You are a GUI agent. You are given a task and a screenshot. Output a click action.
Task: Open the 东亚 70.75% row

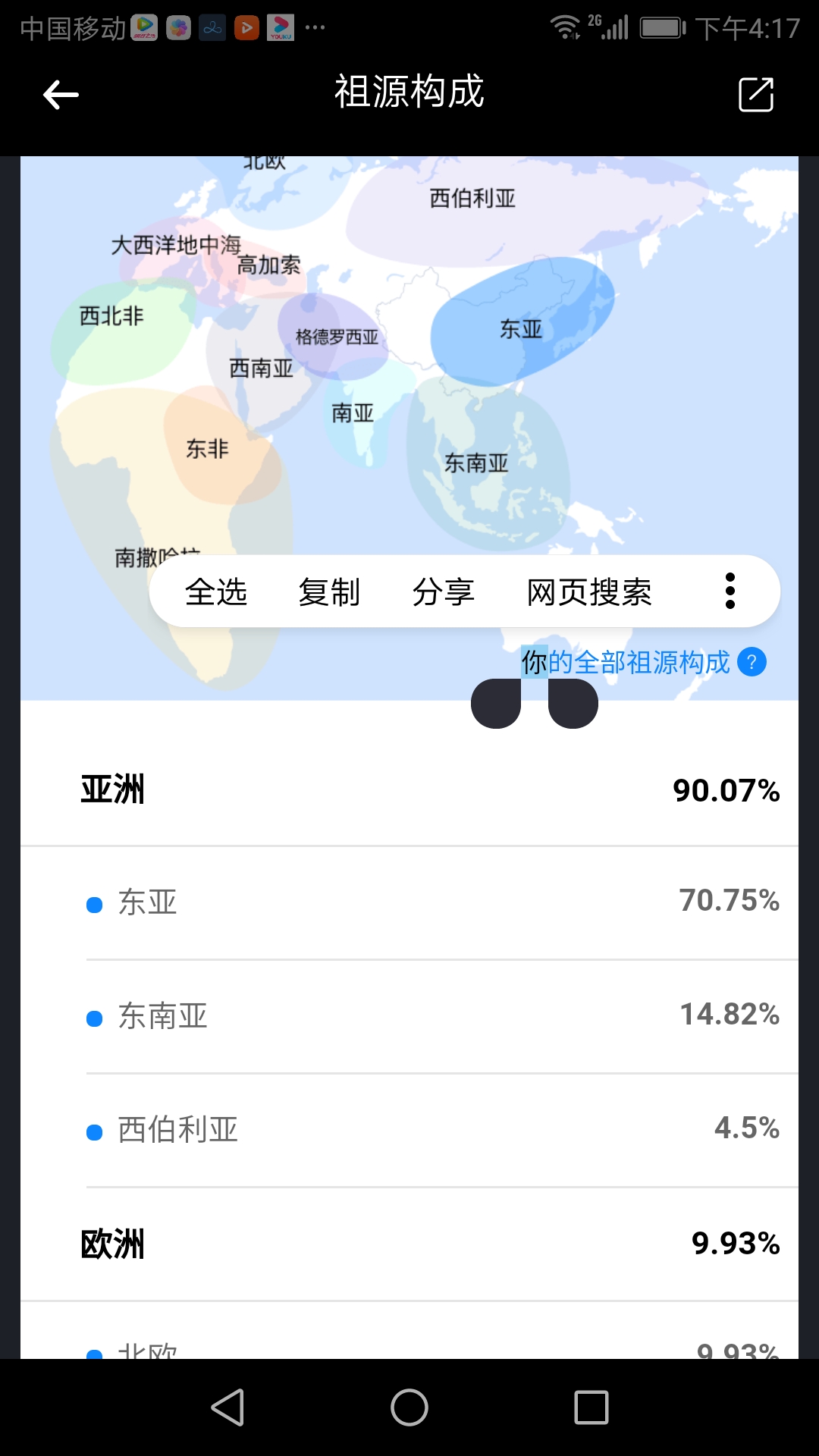point(409,902)
